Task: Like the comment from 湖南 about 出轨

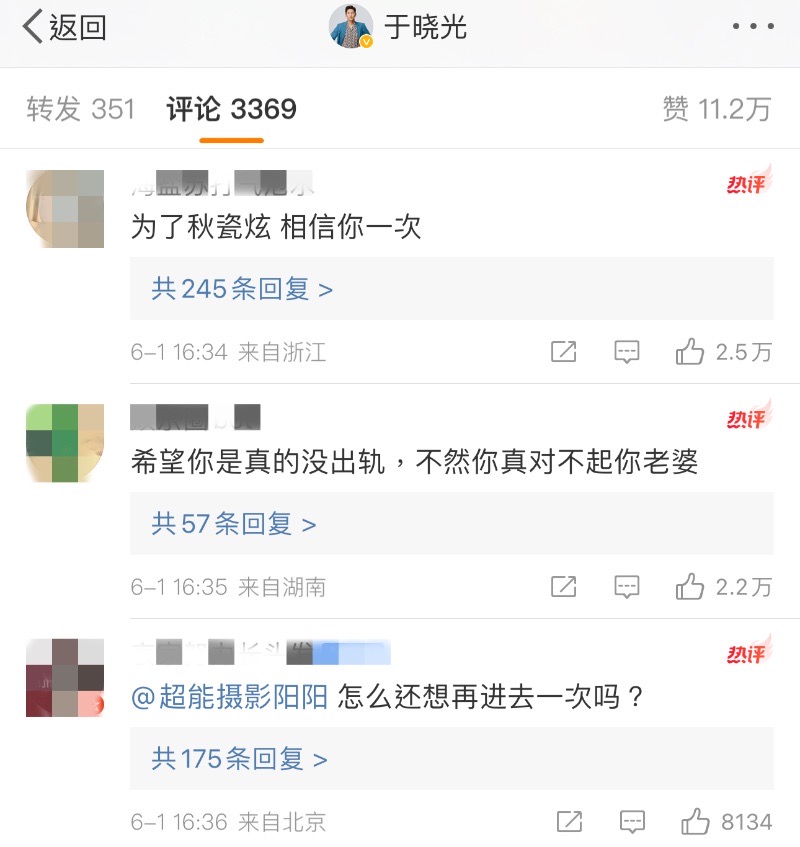Action: [x=690, y=587]
